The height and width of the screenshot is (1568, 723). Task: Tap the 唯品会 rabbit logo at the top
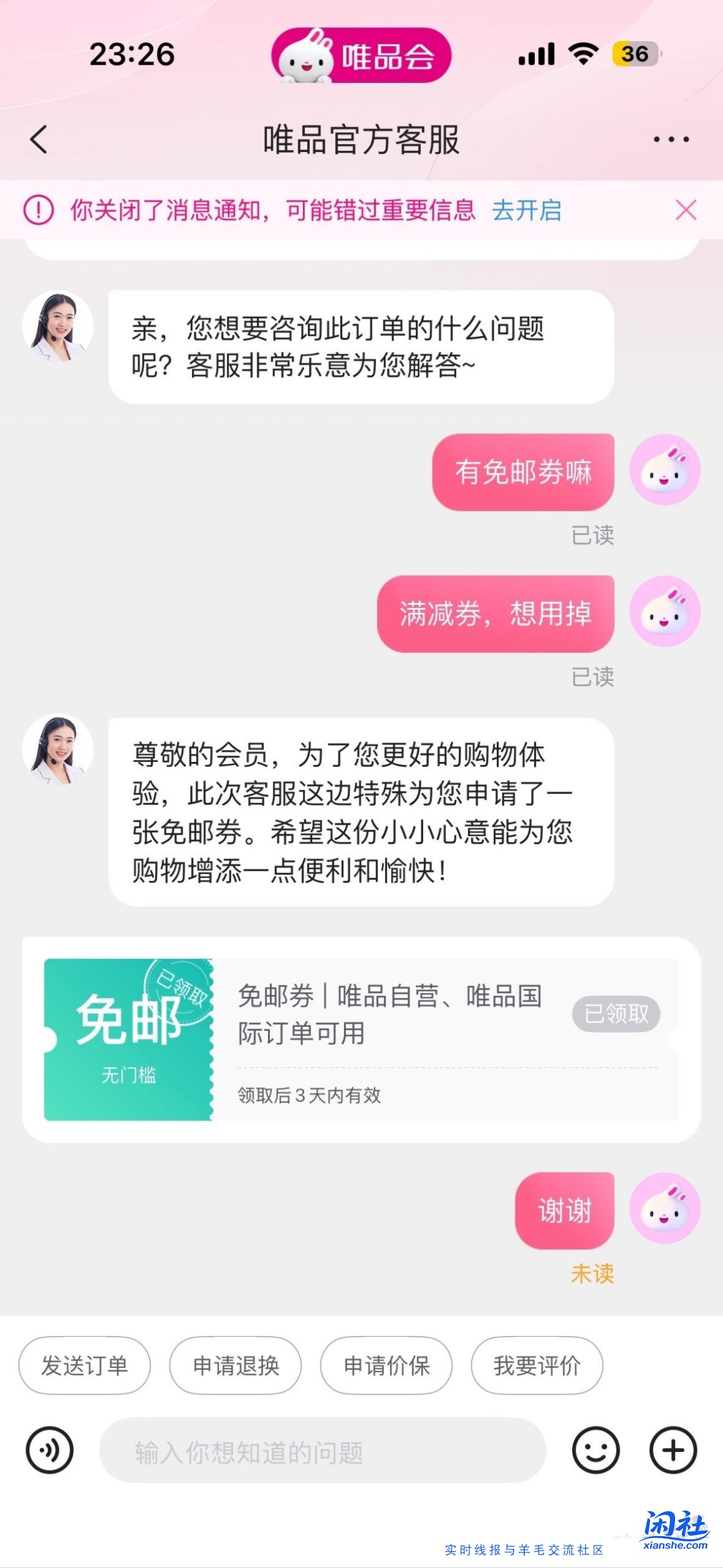[362, 55]
